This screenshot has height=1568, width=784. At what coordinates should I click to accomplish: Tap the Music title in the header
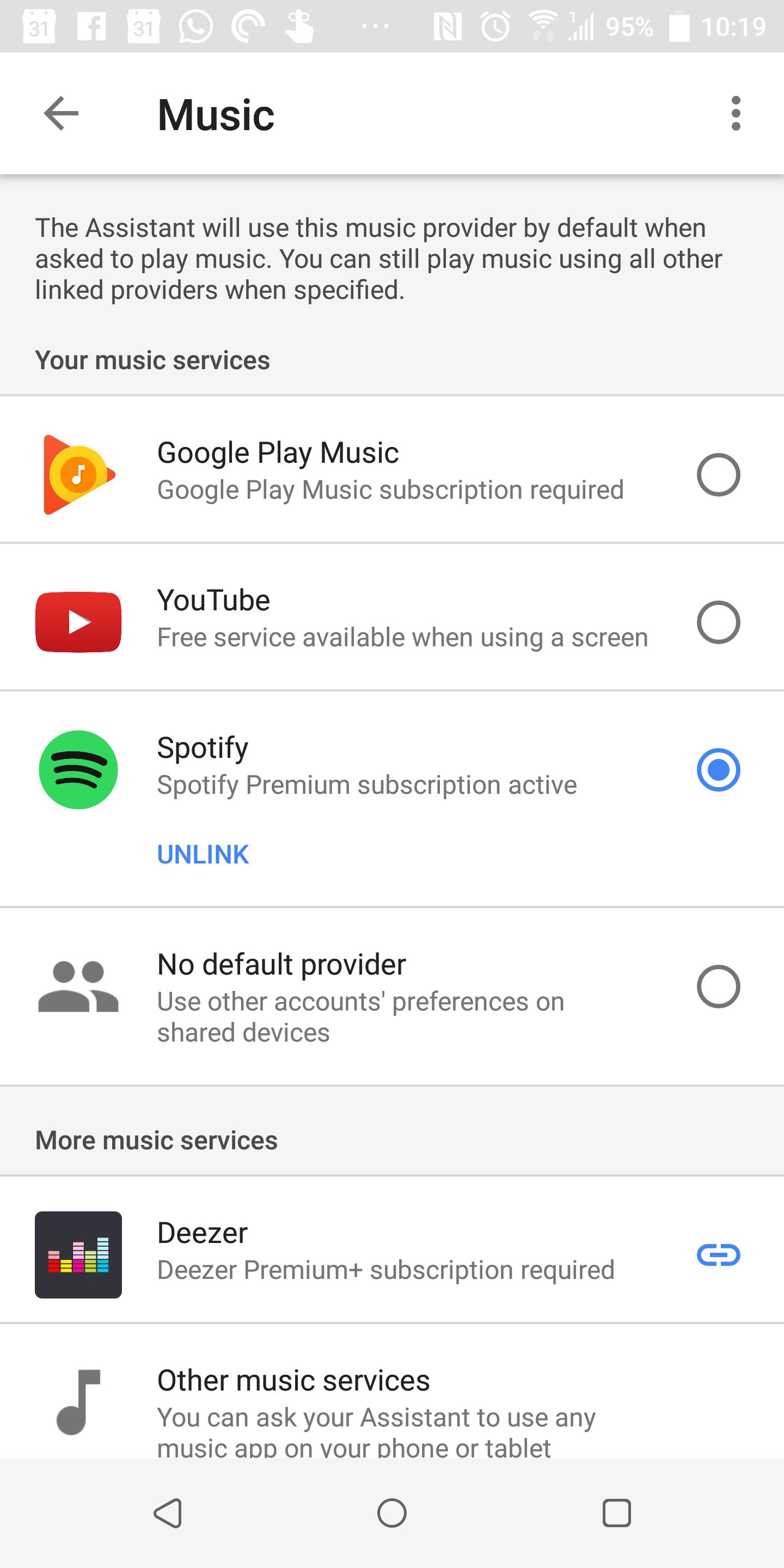pyautogui.click(x=216, y=114)
